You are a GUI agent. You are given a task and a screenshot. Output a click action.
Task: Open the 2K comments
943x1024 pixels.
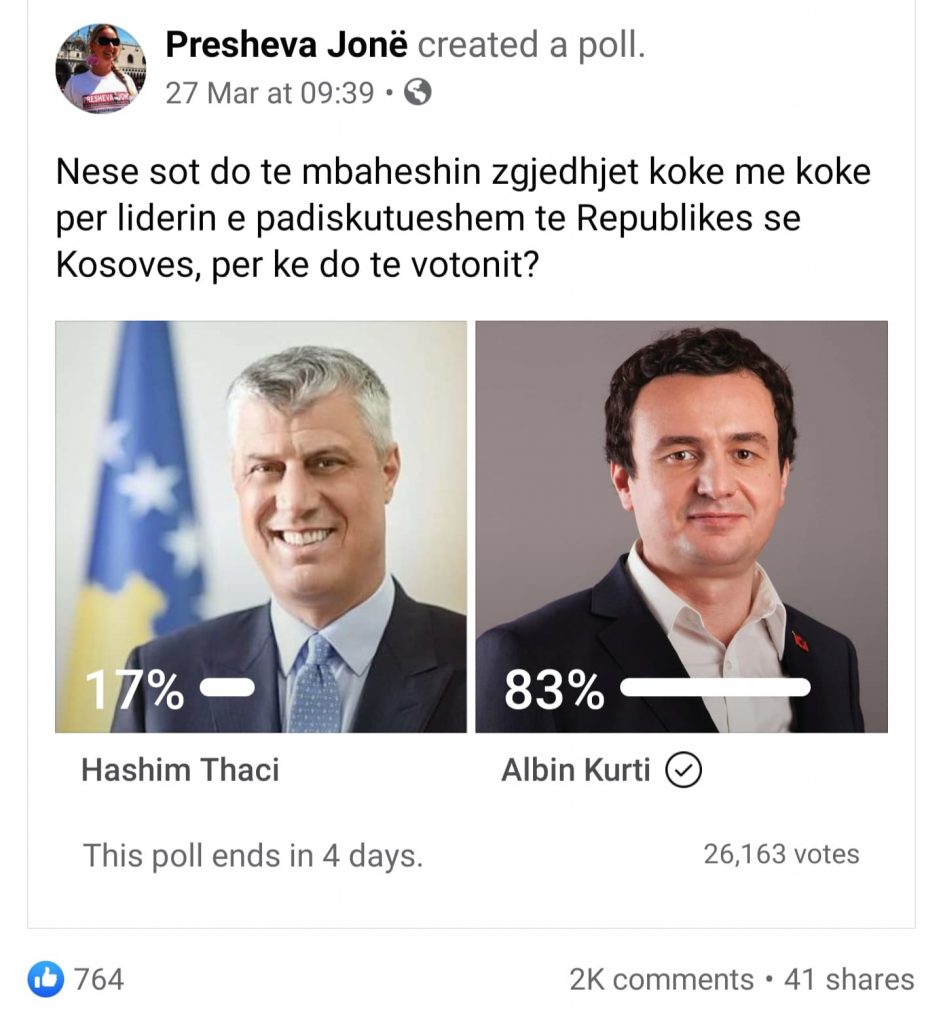point(661,980)
